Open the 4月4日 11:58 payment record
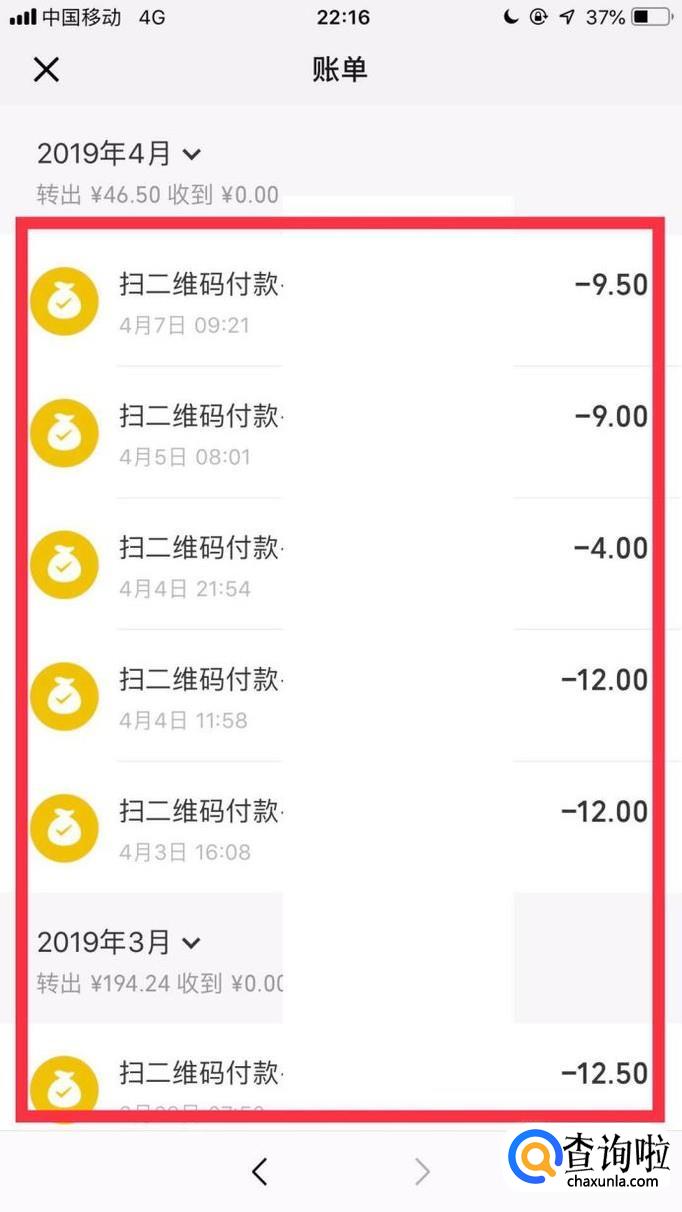The image size is (682, 1212). pyautogui.click(x=340, y=695)
